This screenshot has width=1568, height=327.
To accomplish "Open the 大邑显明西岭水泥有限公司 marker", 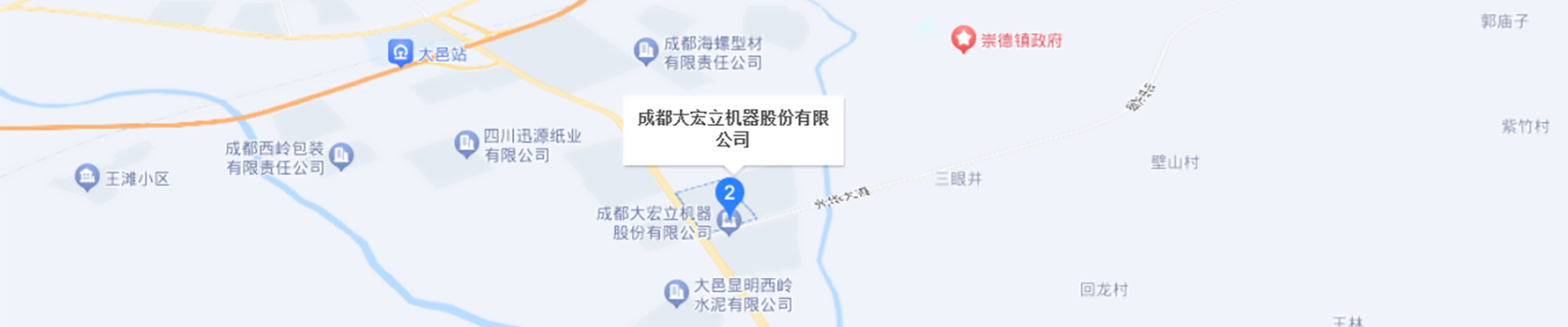I will (675, 293).
